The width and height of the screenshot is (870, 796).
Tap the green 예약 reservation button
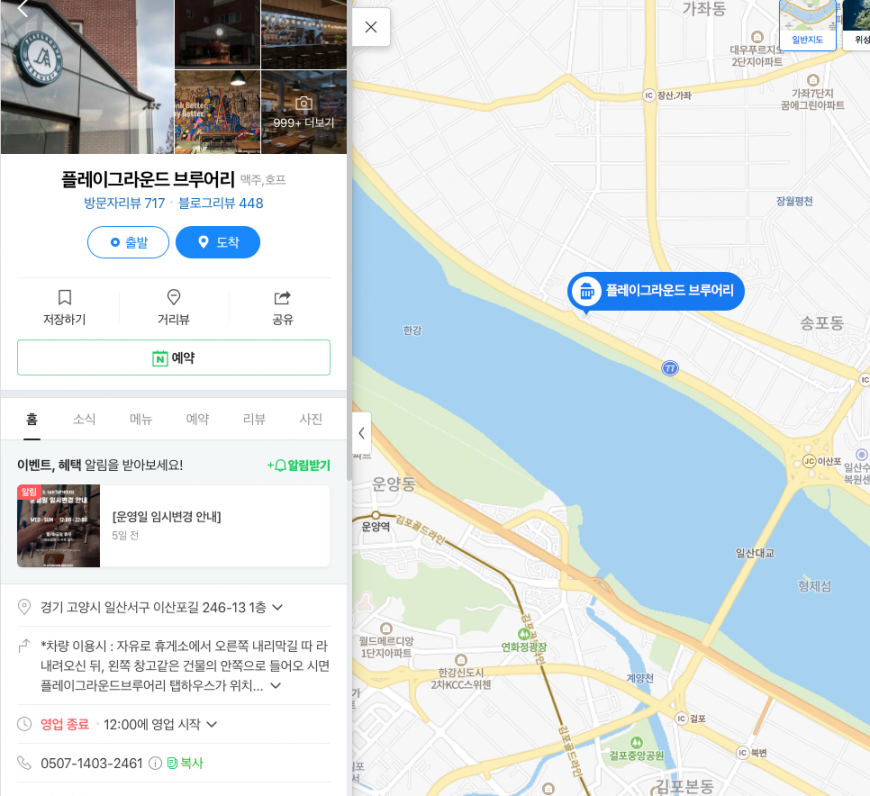173,358
